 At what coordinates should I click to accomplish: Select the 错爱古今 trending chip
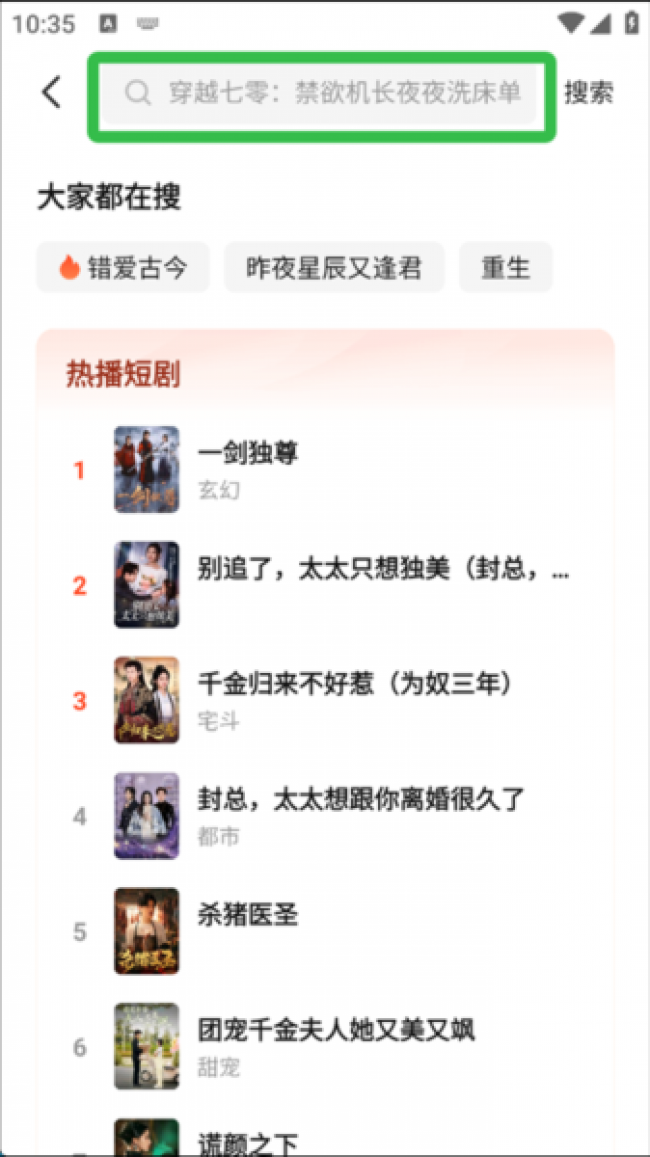123,267
